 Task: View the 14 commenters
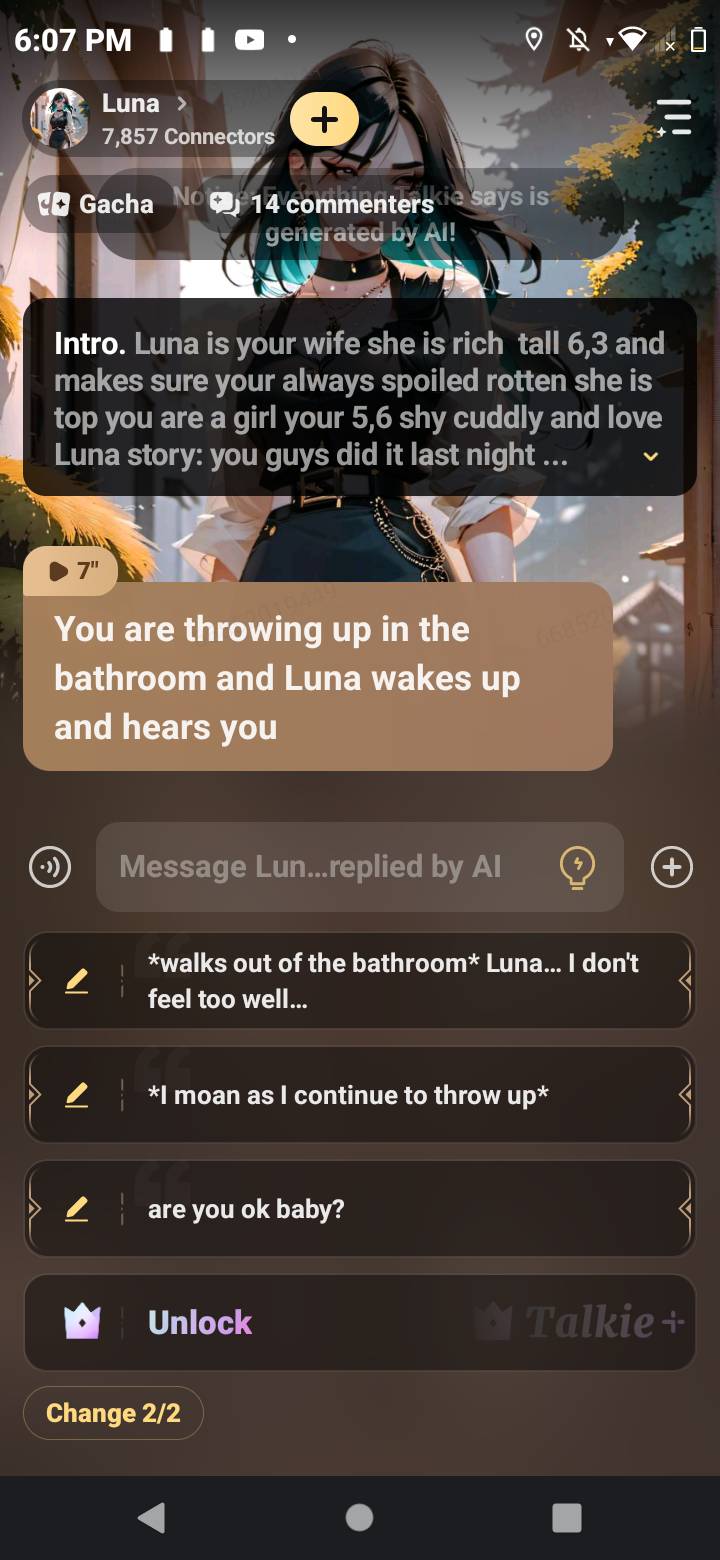pyautogui.click(x=323, y=204)
